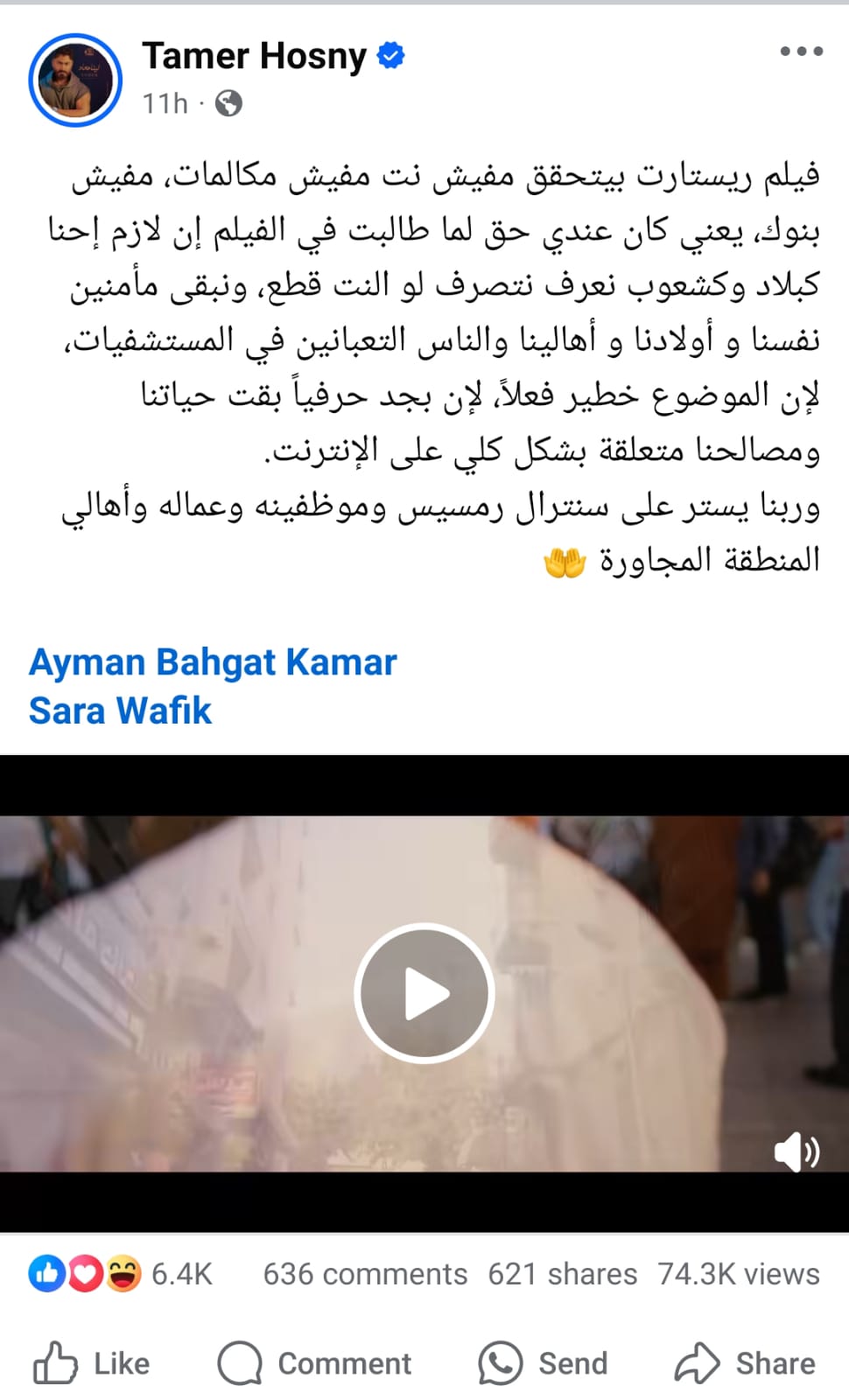The image size is (849, 1400).
Task: Open the Tamer Hosny profile name
Action: click(255, 56)
